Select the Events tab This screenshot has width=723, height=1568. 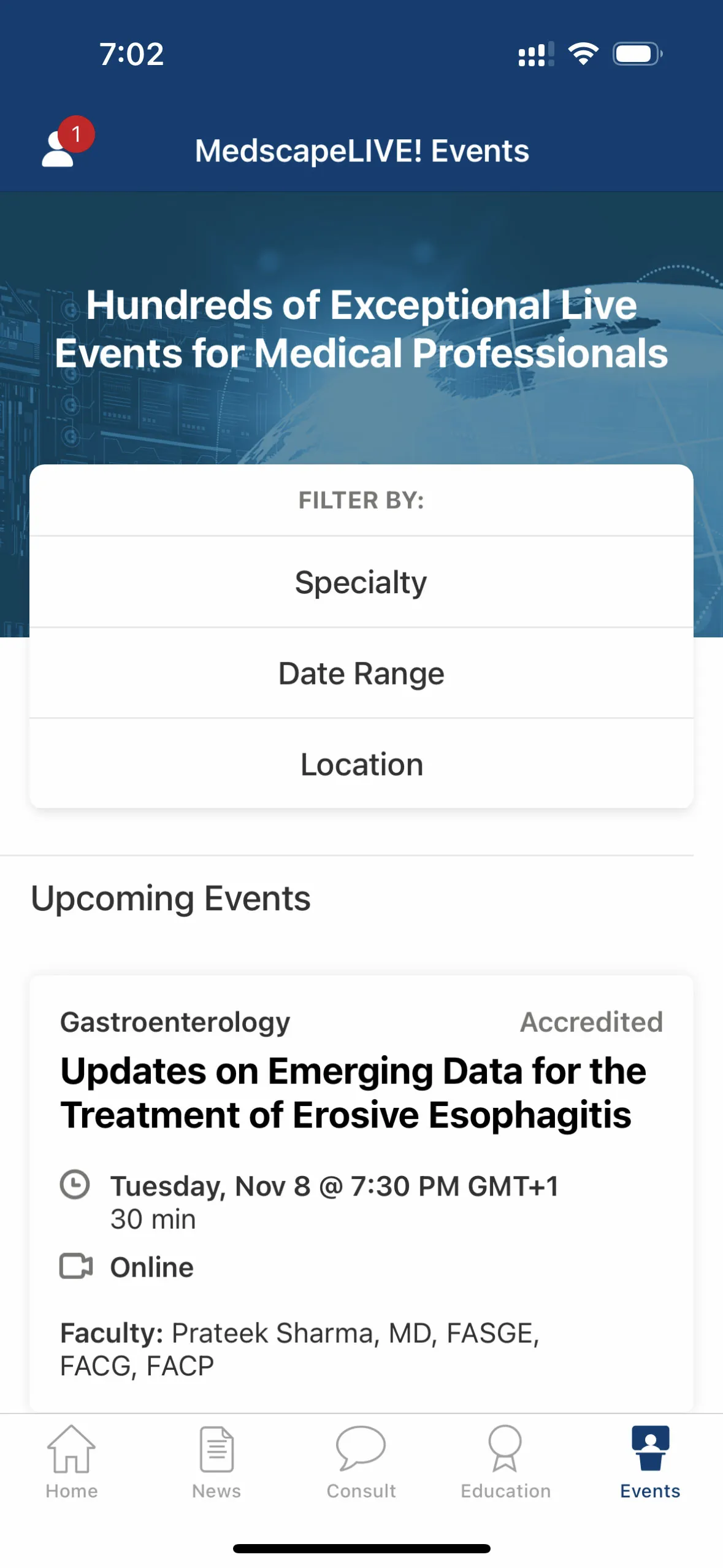[x=650, y=1461]
